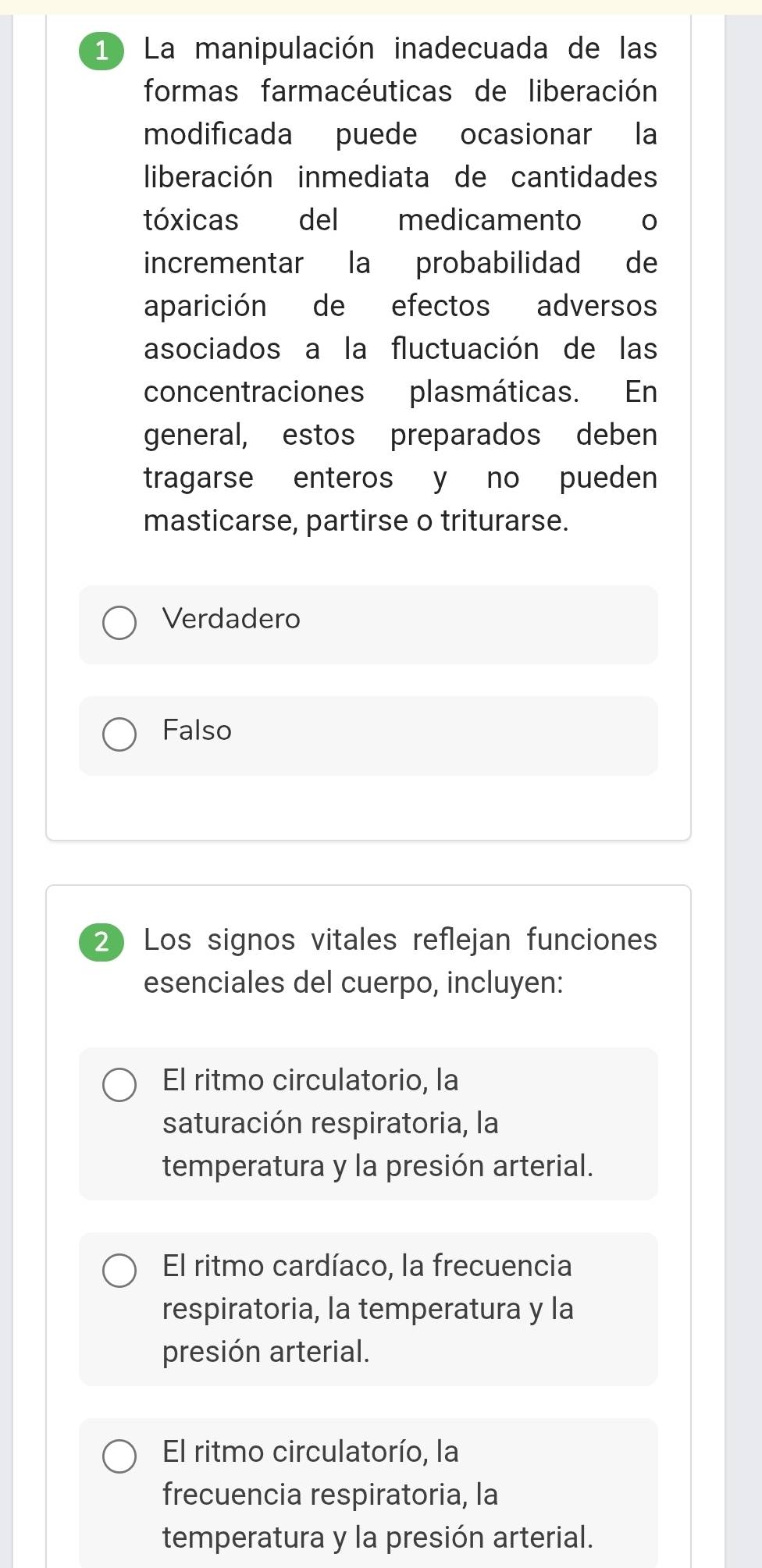The width and height of the screenshot is (762, 1568).
Task: Click the green question number 2 badge
Action: pyautogui.click(x=101, y=940)
